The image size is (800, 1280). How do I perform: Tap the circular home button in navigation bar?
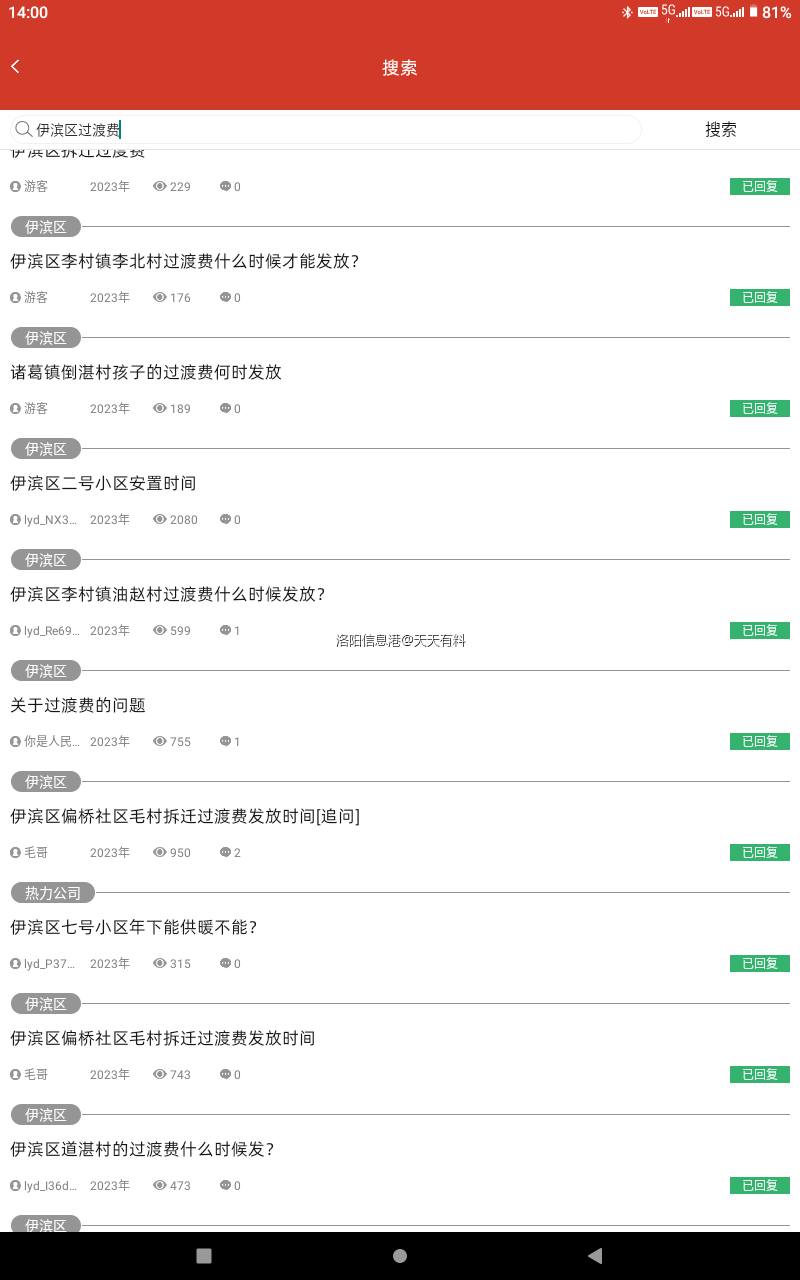tap(399, 1255)
